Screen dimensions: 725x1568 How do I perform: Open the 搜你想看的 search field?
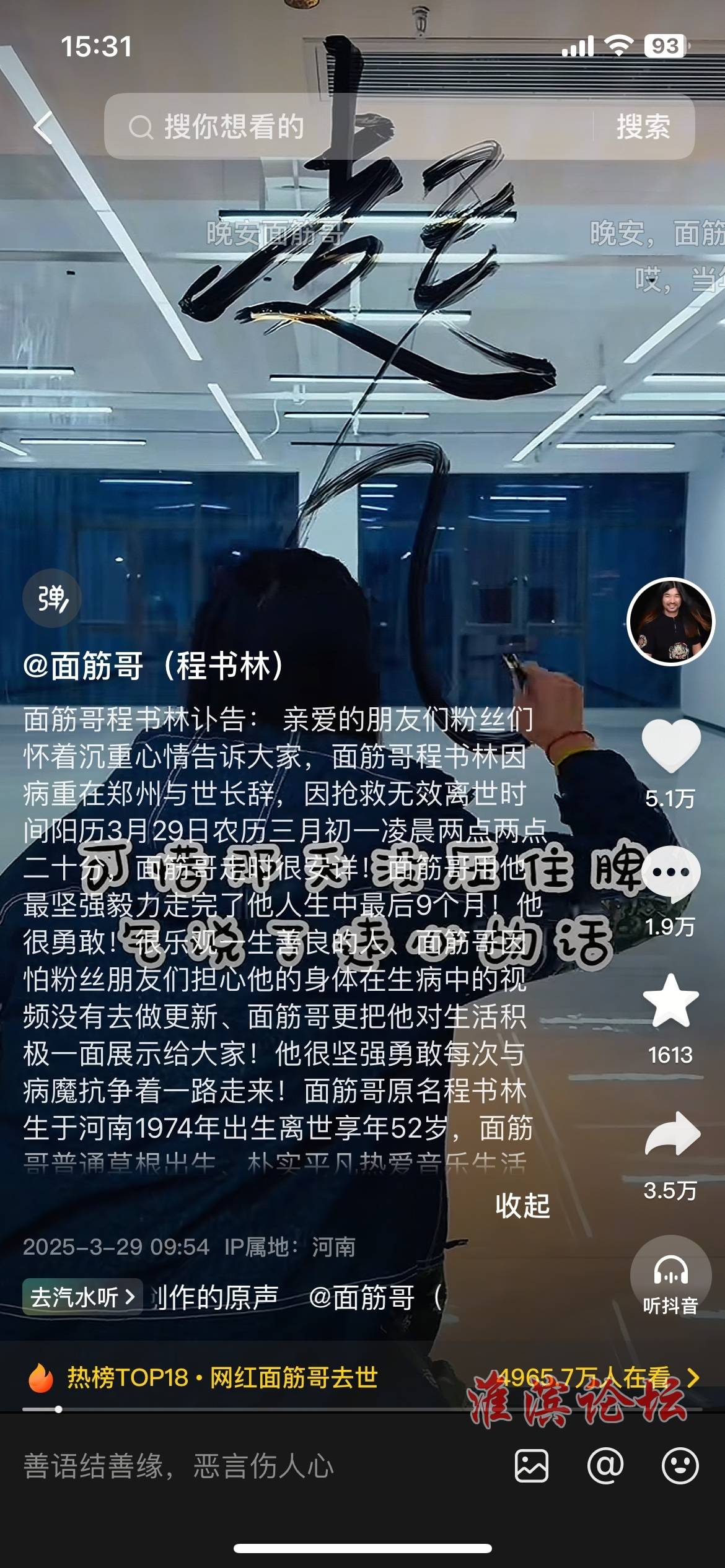tap(347, 127)
